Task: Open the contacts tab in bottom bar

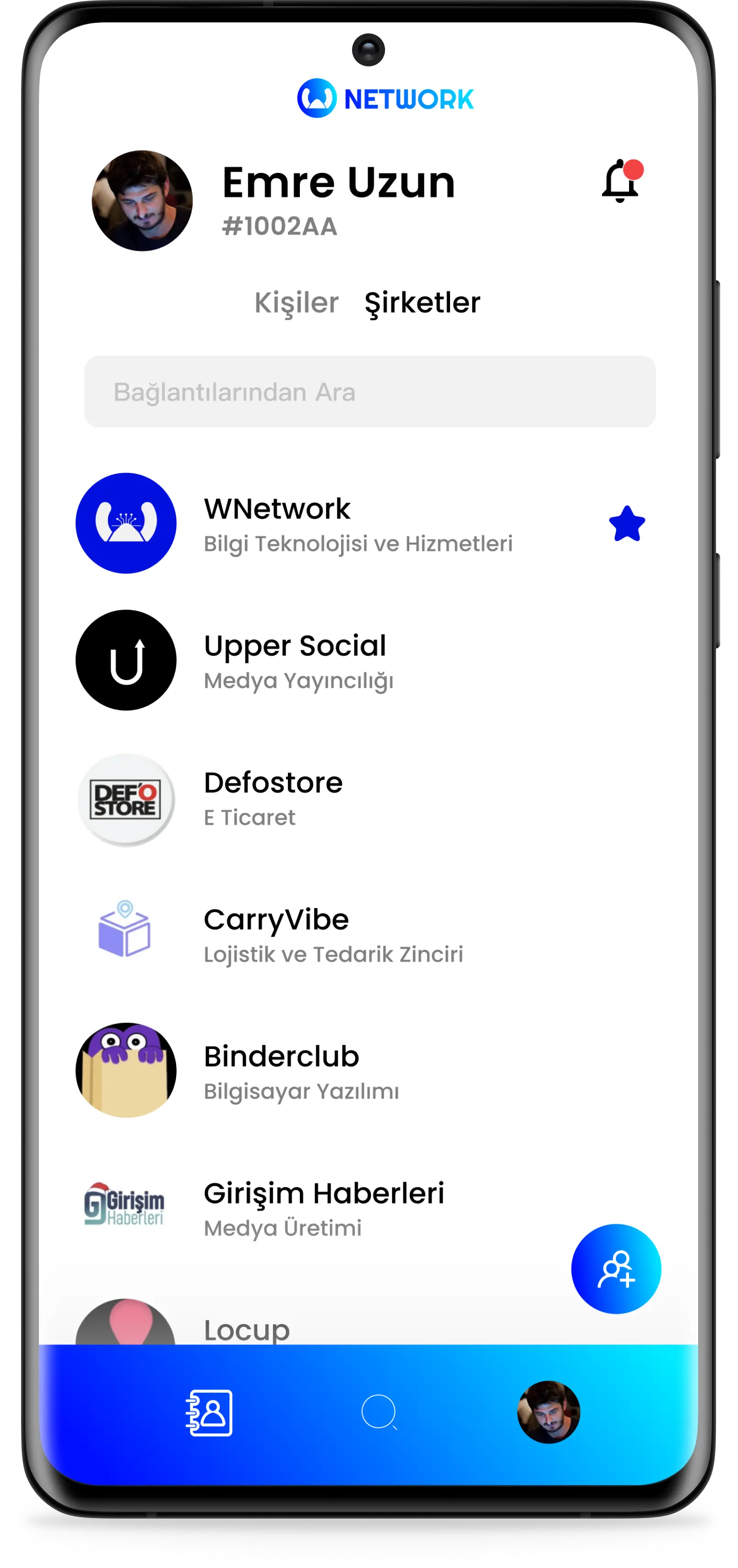Action: click(x=209, y=1412)
